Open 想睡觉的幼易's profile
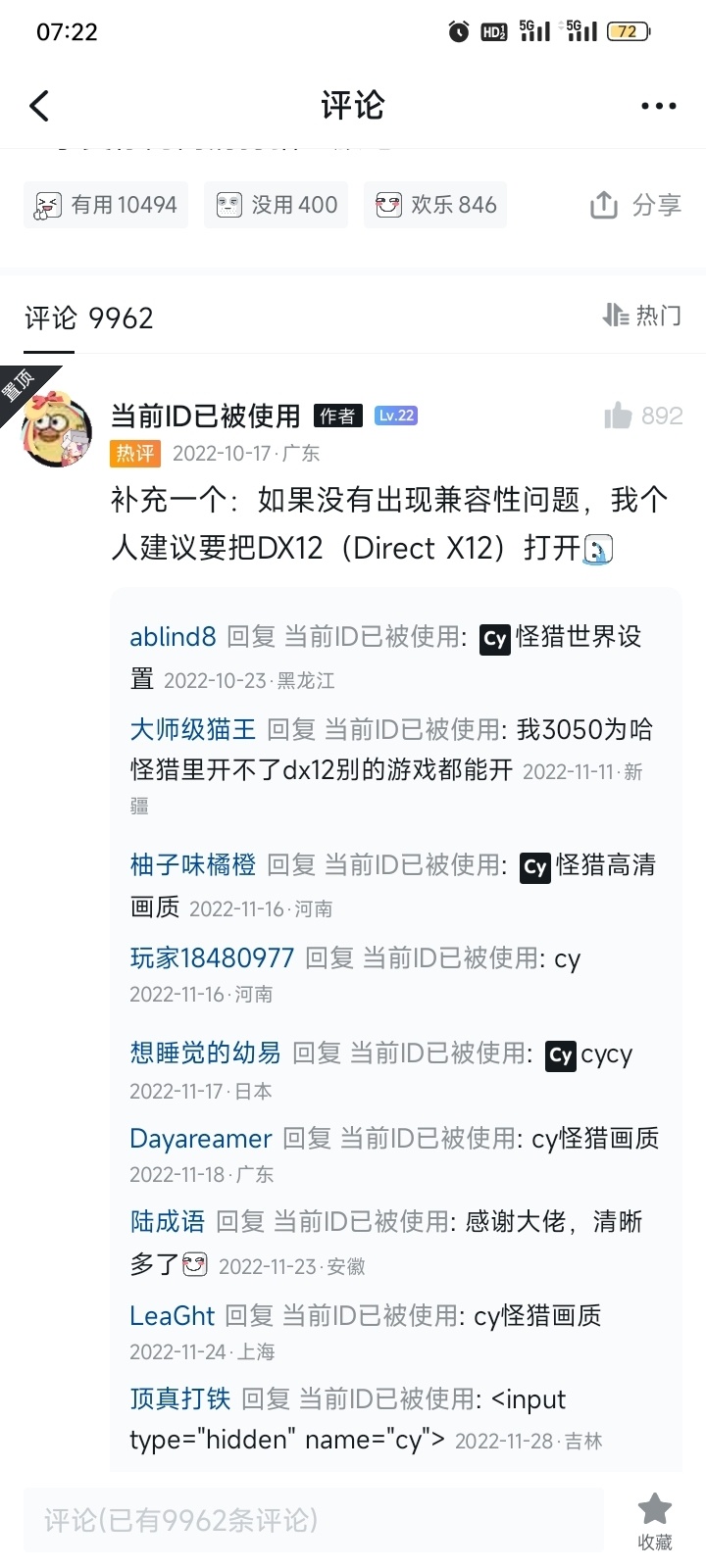The width and height of the screenshot is (706, 1568). pyautogui.click(x=205, y=1053)
